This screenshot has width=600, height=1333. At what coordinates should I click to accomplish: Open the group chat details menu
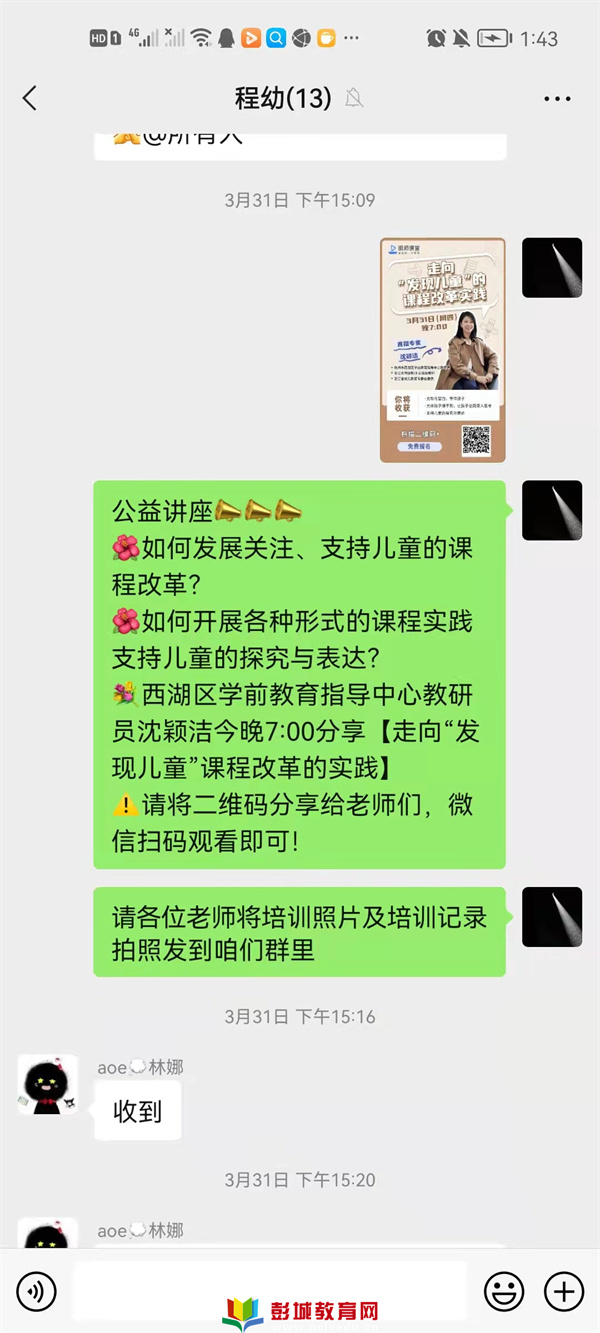(x=556, y=98)
